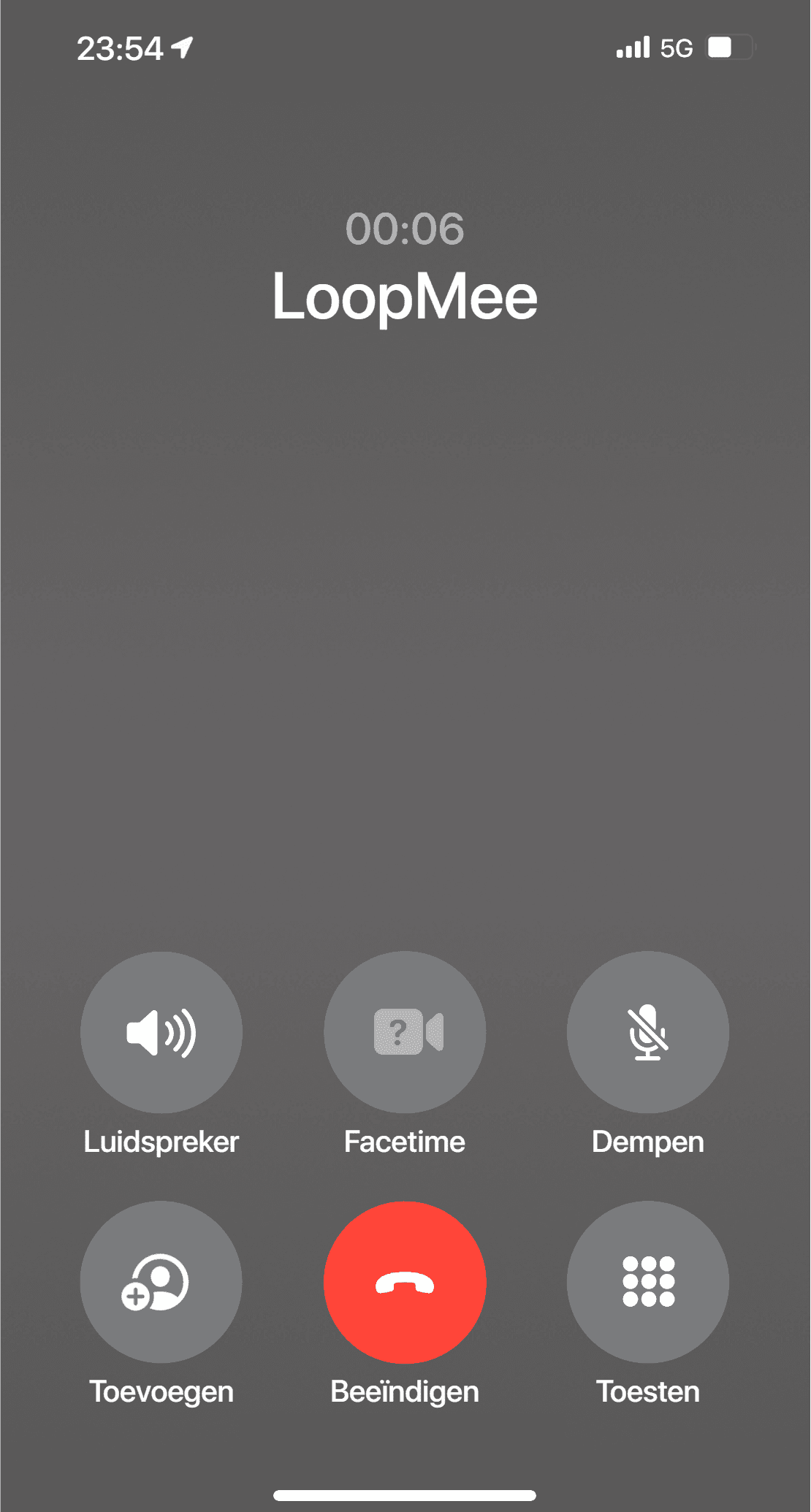Open the Toesten keypad grid
The width and height of the screenshot is (811, 1512).
click(647, 1282)
